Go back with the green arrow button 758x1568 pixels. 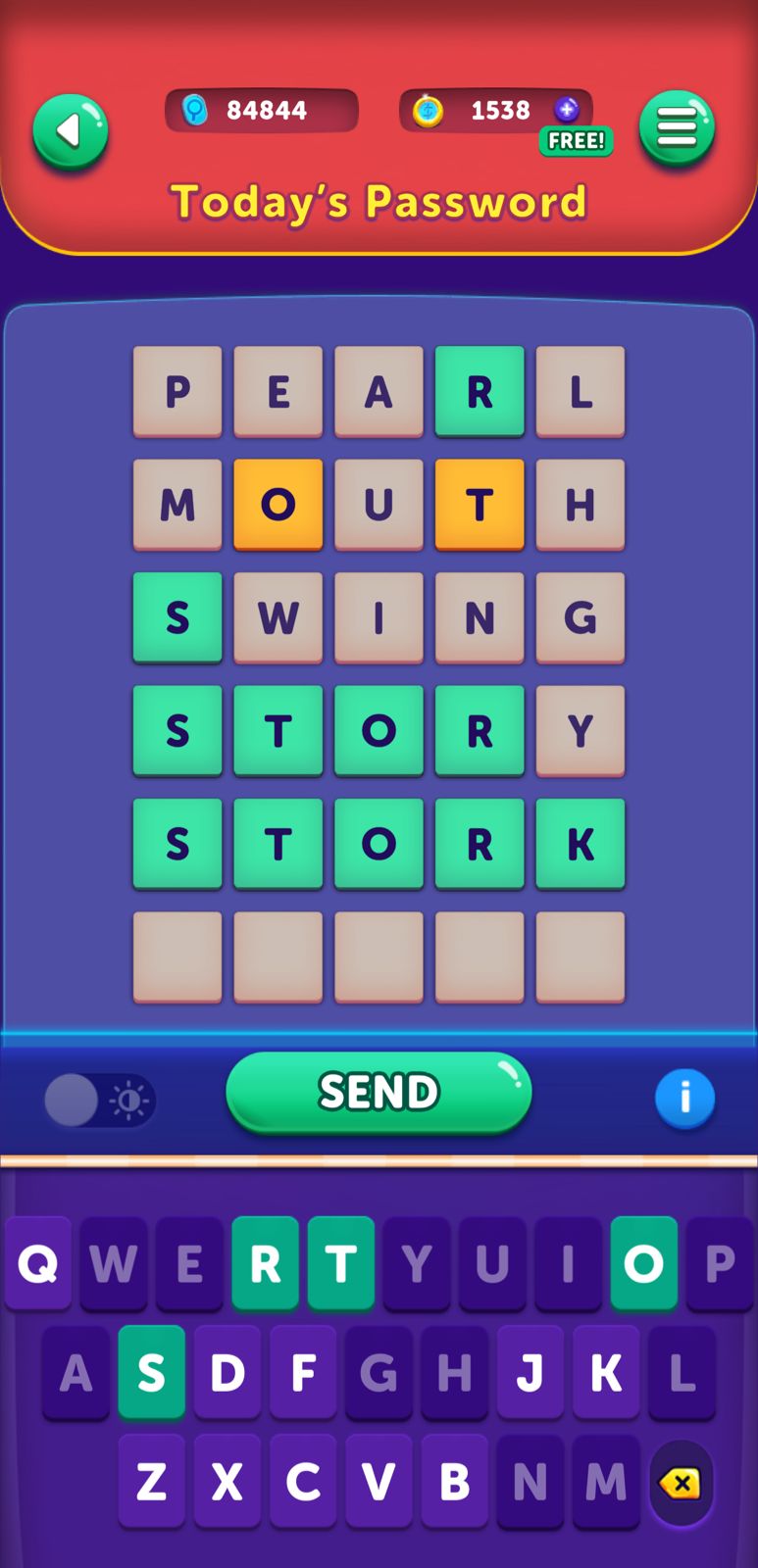click(70, 131)
